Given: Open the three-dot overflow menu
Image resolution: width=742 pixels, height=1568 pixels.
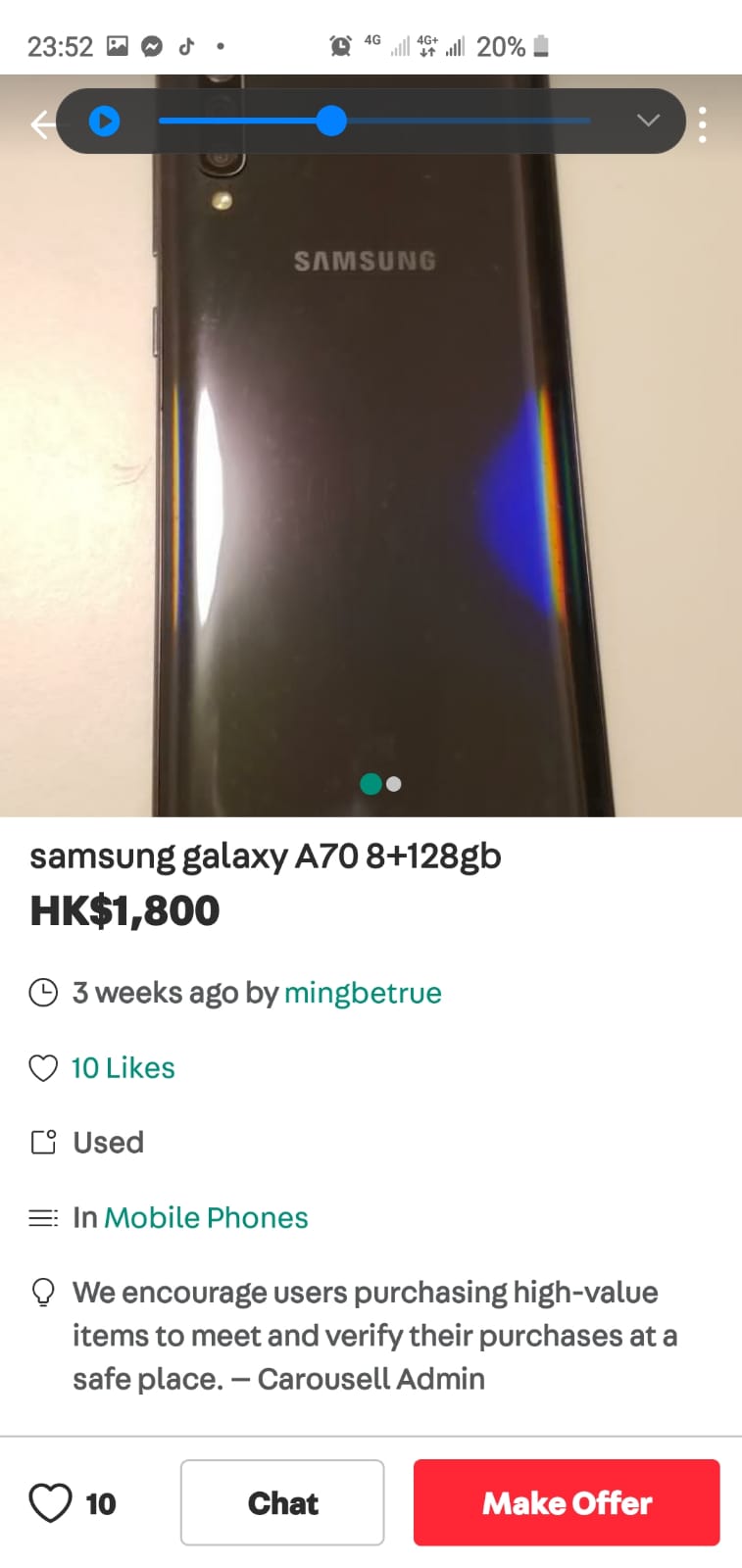Looking at the screenshot, I should click(703, 124).
